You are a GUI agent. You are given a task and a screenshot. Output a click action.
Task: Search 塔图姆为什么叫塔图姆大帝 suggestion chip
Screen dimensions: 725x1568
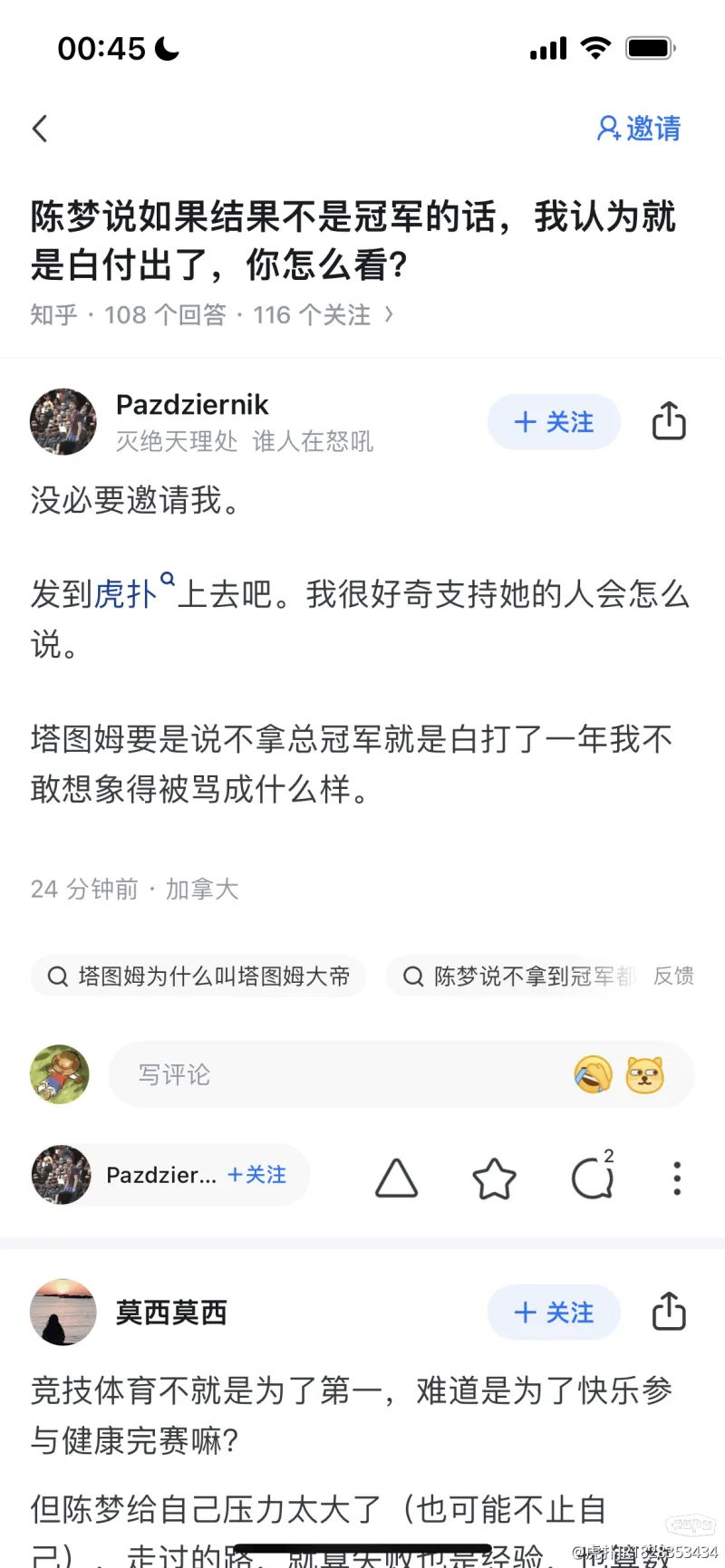[x=198, y=976]
